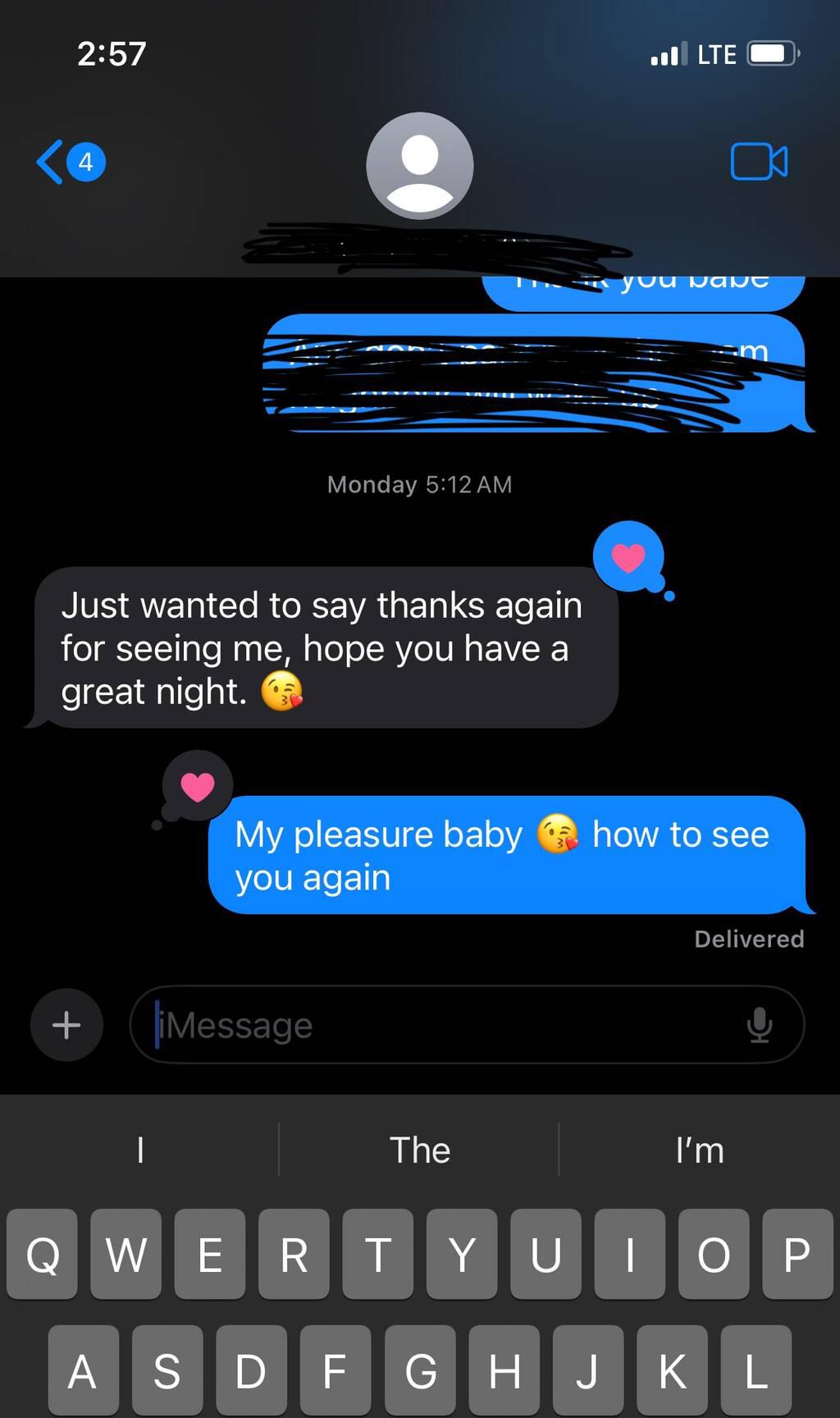
Task: Record an audio message with the microphone
Action: pyautogui.click(x=760, y=1025)
